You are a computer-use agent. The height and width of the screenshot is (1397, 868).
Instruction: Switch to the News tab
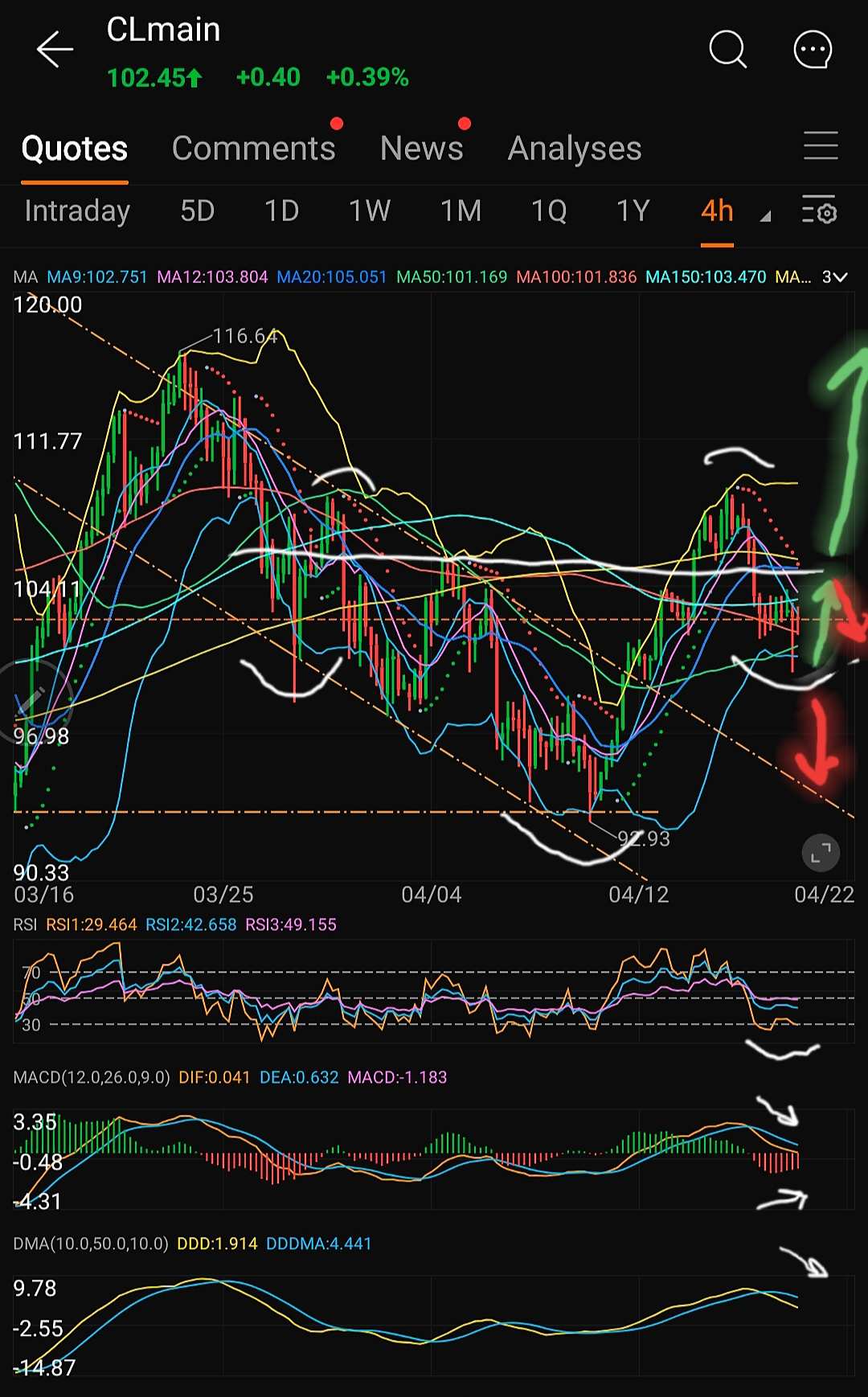point(421,148)
